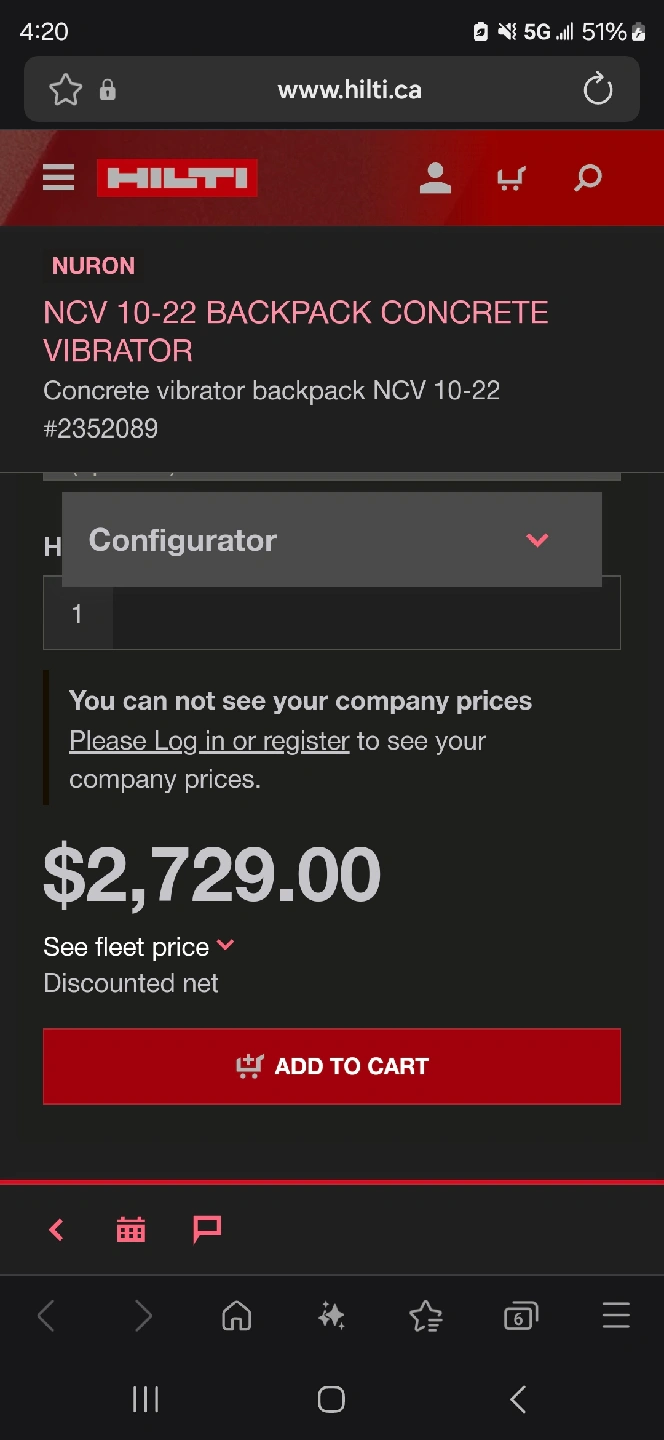This screenshot has width=664, height=1440.
Task: Tap the red back chevron in bottom bar
Action: tap(57, 1229)
